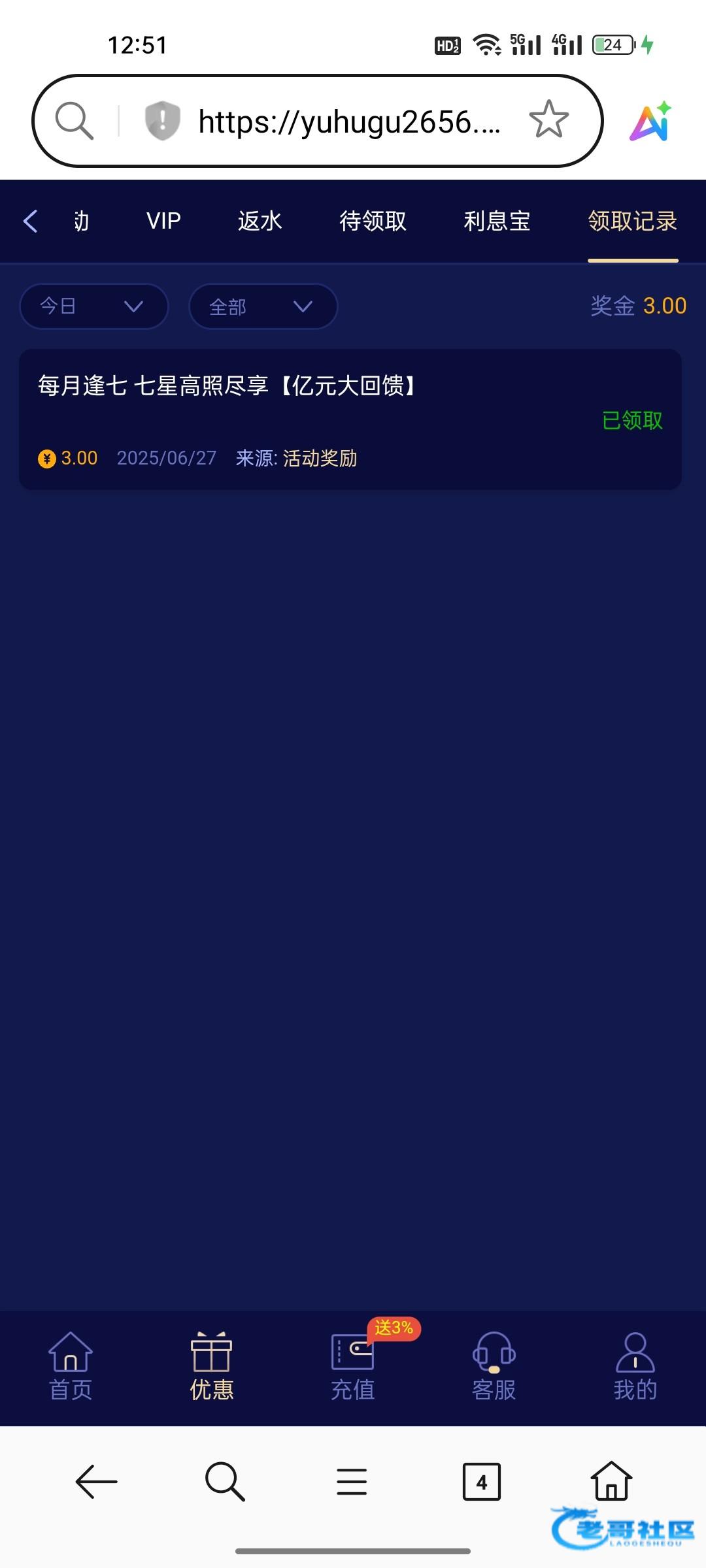Expand the 全部 type dropdown
The height and width of the screenshot is (1568, 706).
click(x=263, y=306)
